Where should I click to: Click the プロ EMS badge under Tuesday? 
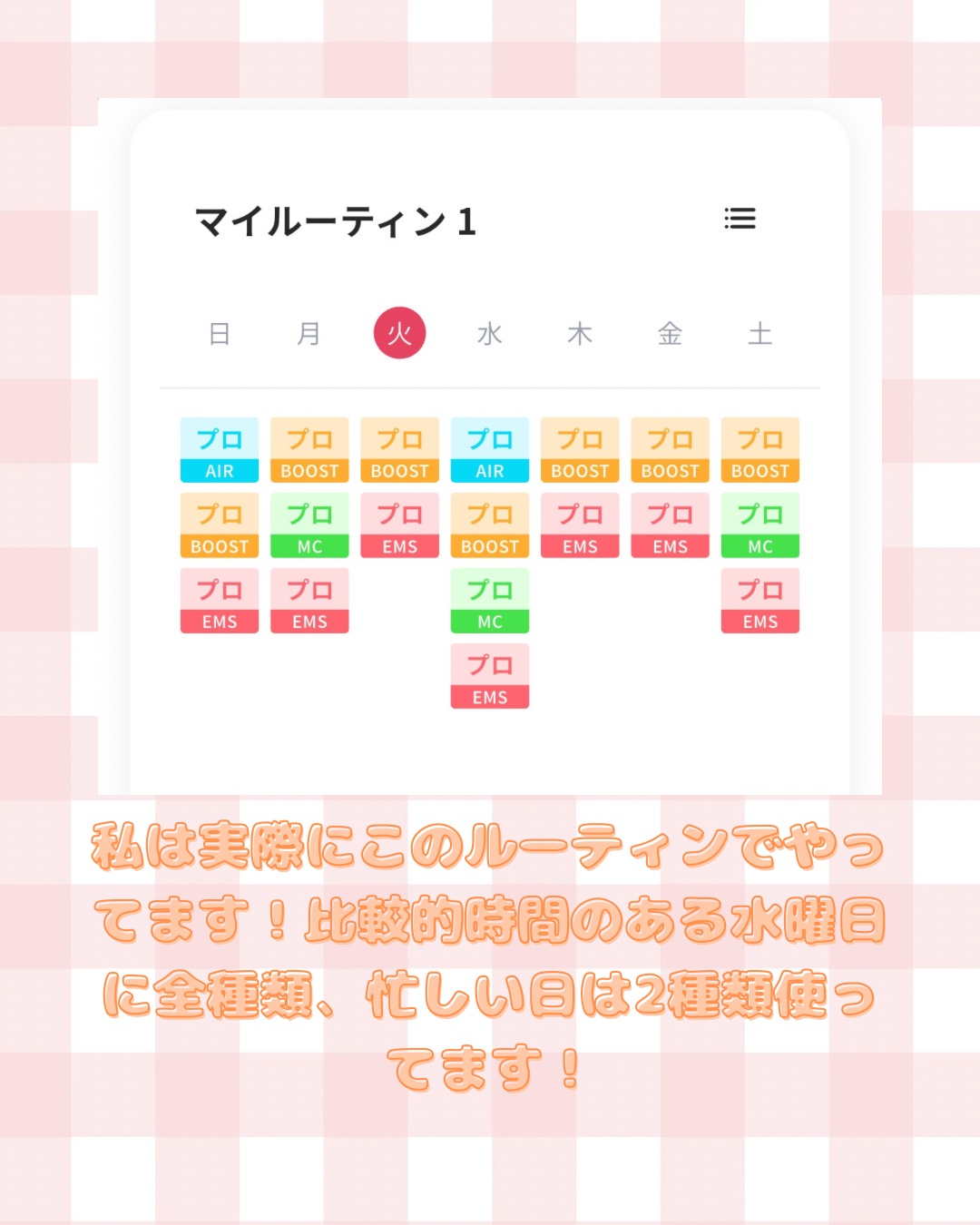pyautogui.click(x=400, y=524)
